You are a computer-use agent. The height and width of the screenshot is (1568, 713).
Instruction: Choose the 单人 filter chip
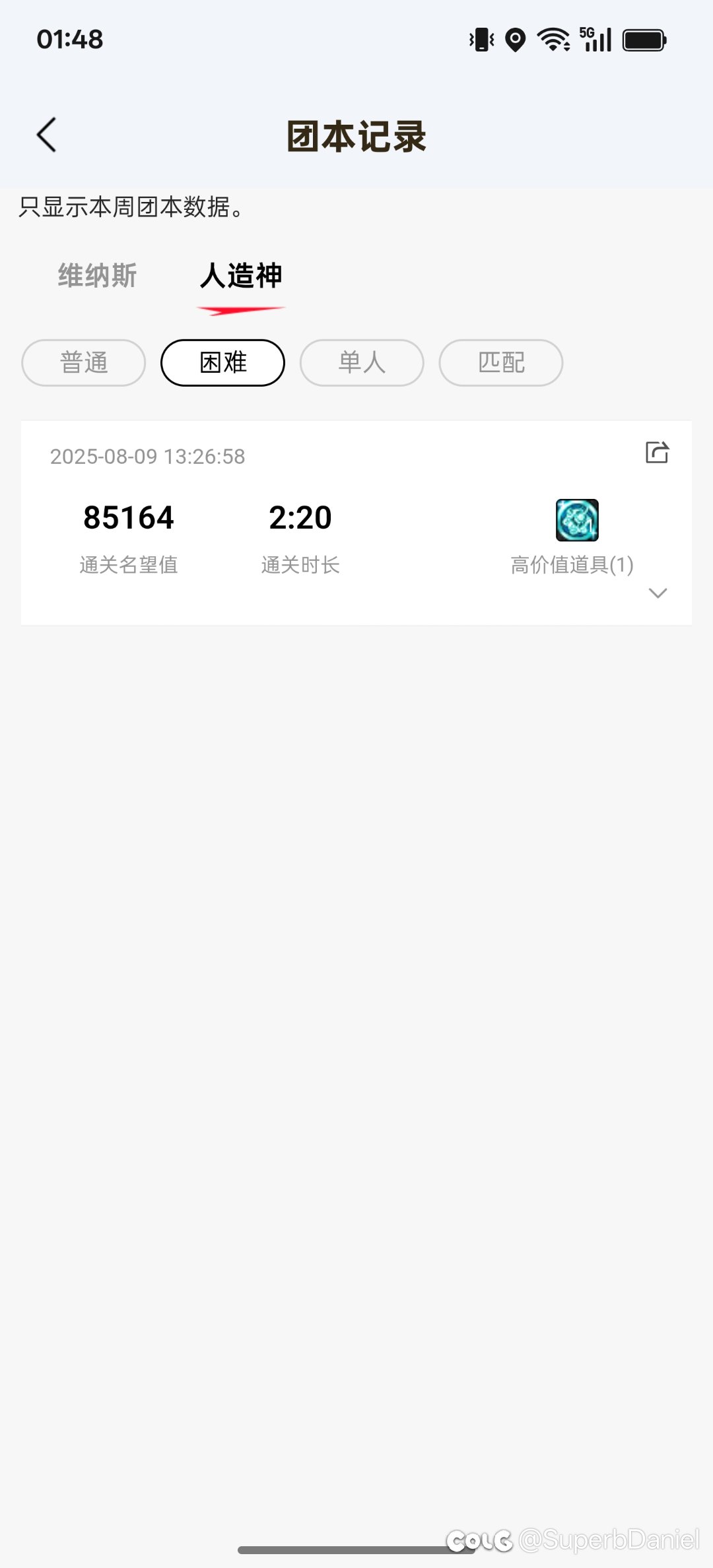(362, 362)
